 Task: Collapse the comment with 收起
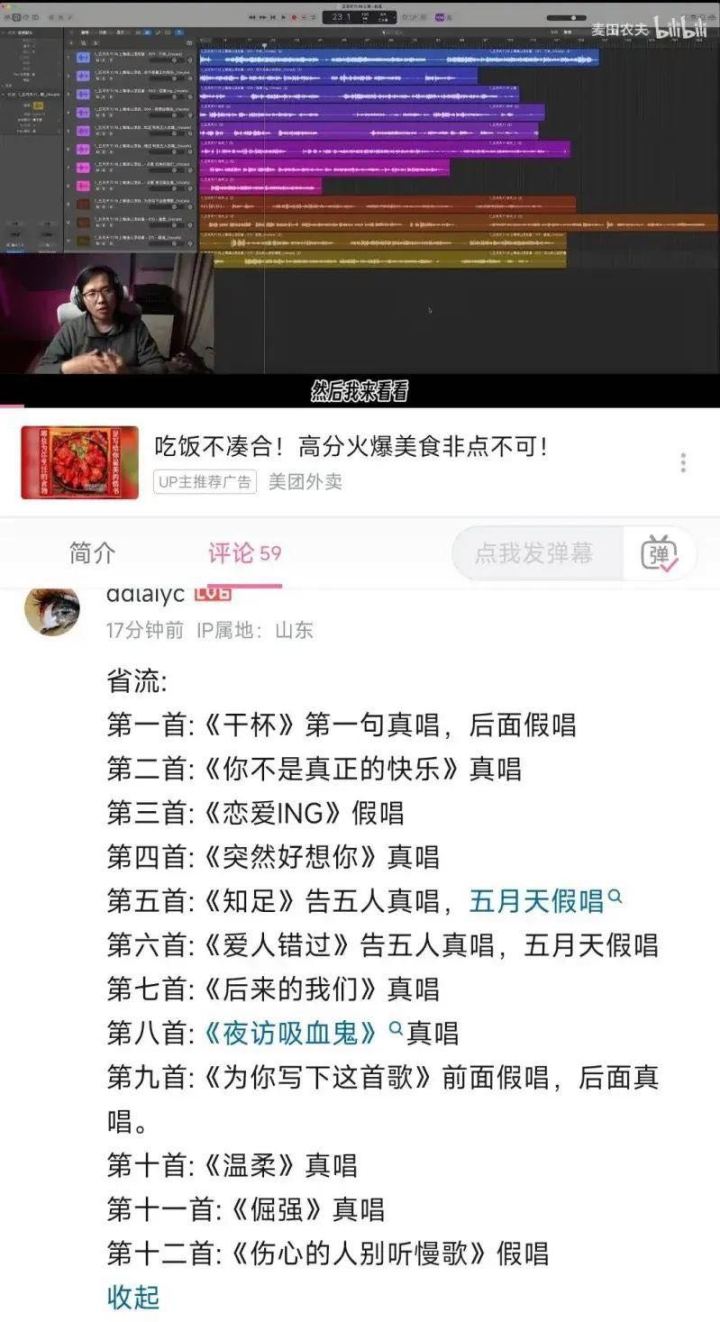tap(133, 1297)
